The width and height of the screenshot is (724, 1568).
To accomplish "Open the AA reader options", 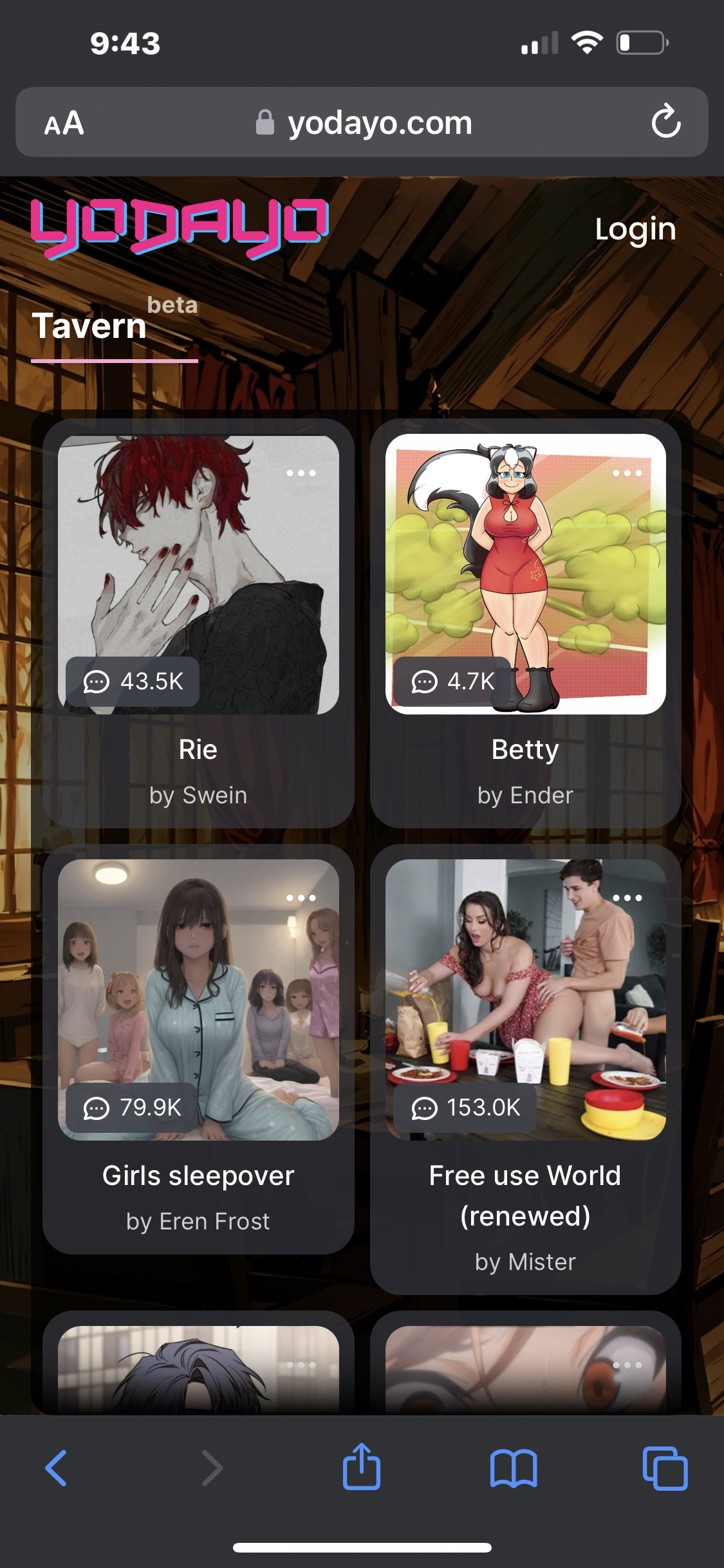I will pyautogui.click(x=64, y=123).
